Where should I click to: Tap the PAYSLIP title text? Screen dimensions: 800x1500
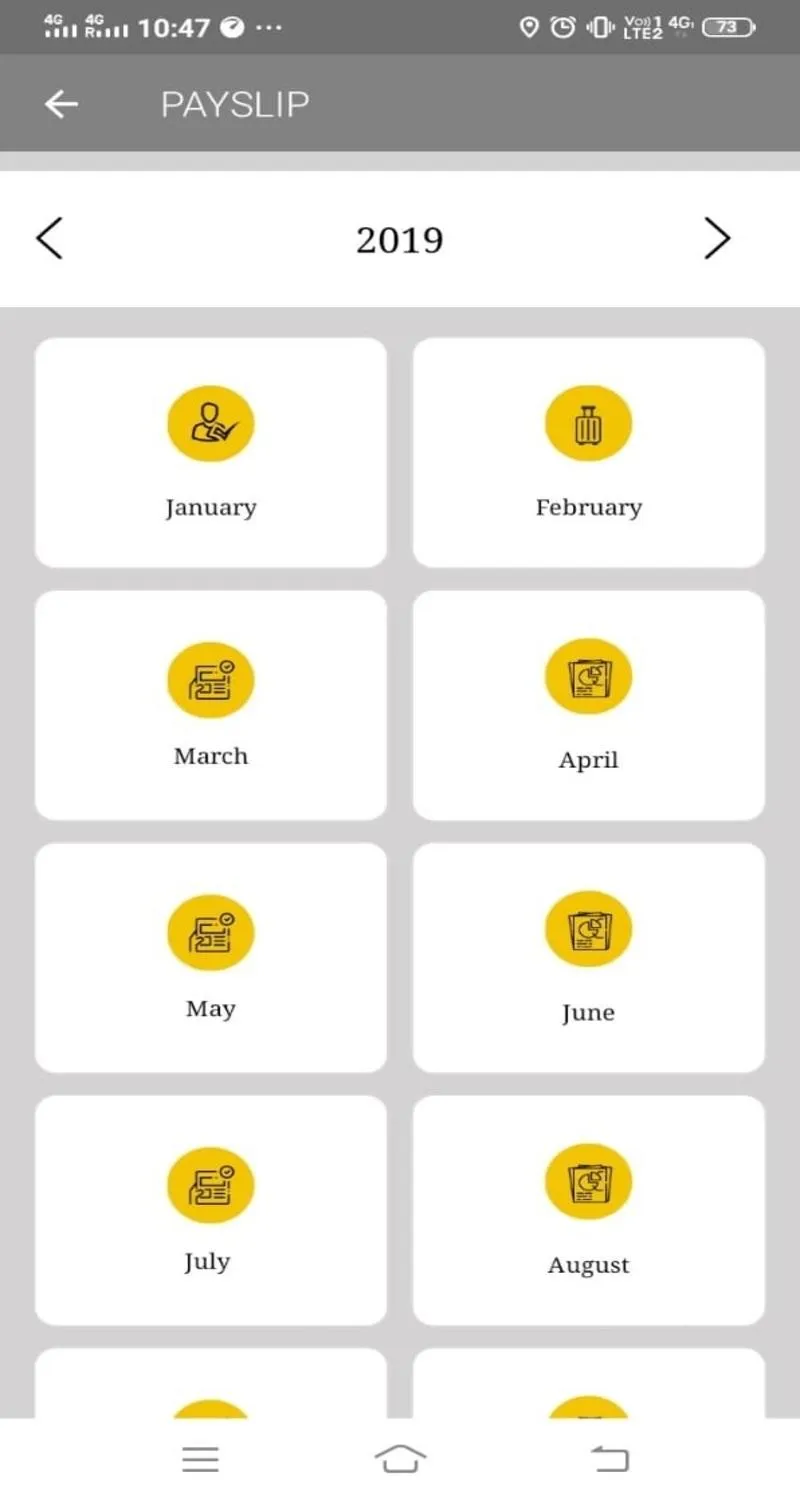click(x=234, y=104)
